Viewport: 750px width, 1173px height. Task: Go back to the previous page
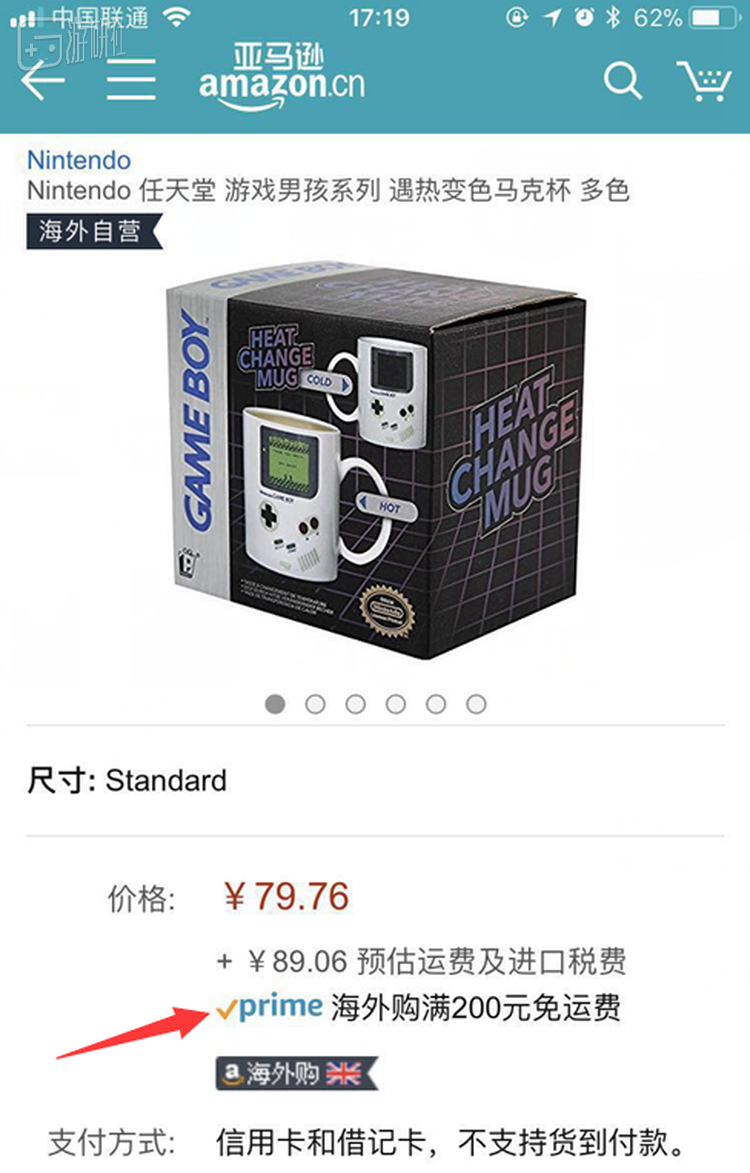click(x=42, y=80)
